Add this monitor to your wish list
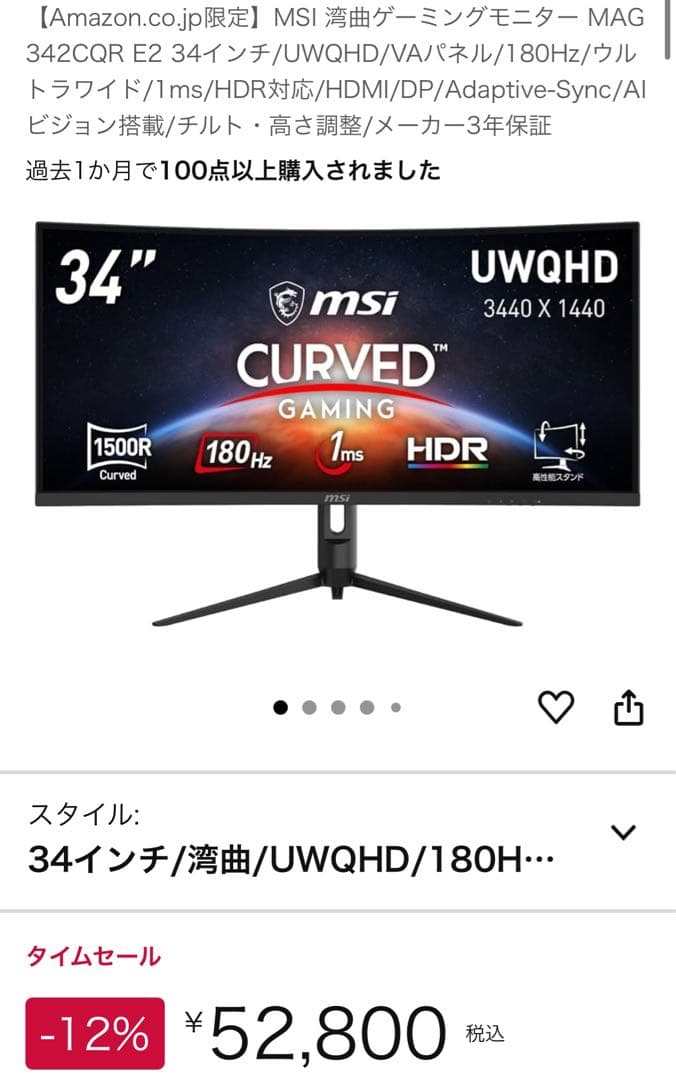Screen dimensions: 676x1080 pos(556,708)
